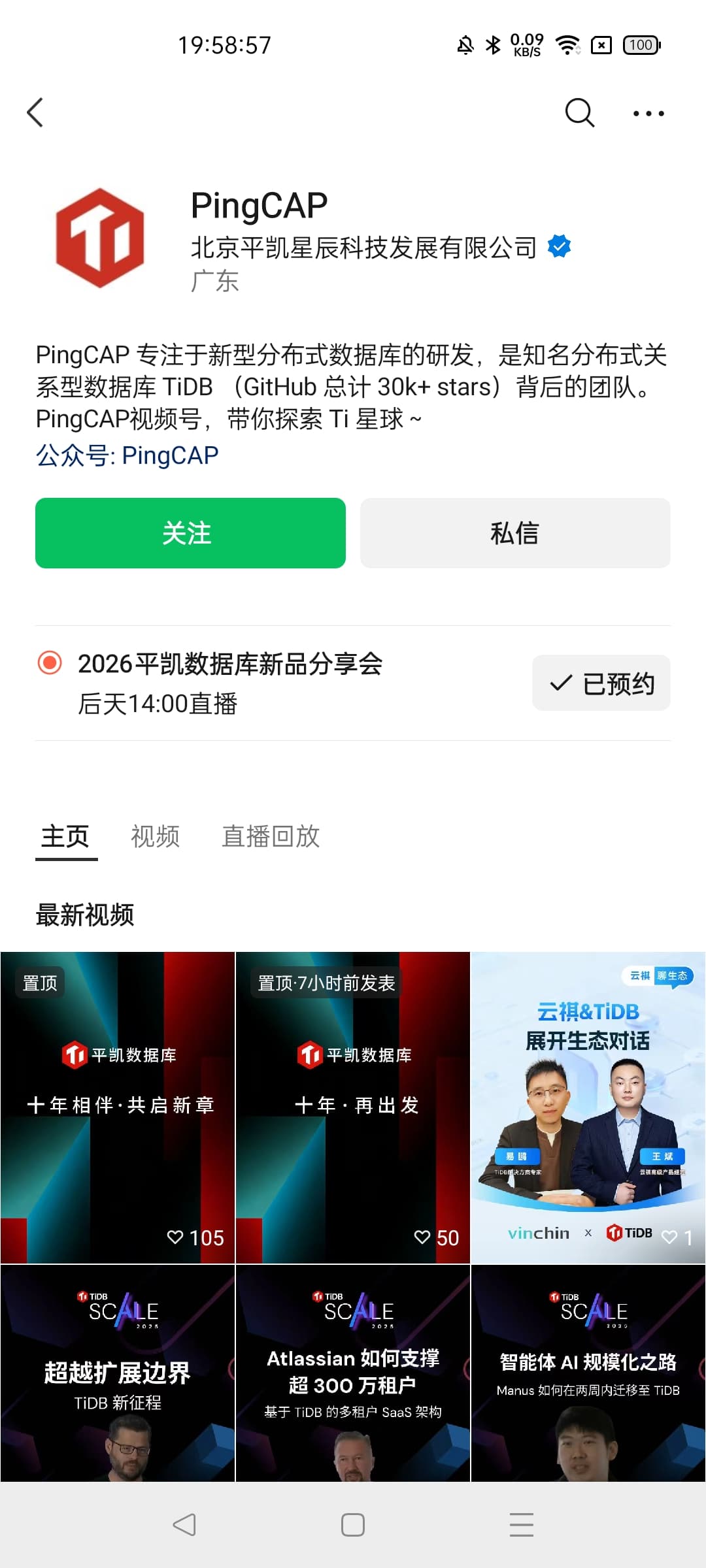Open the system recent apps view
Screen dimensions: 706x1568
click(522, 1525)
